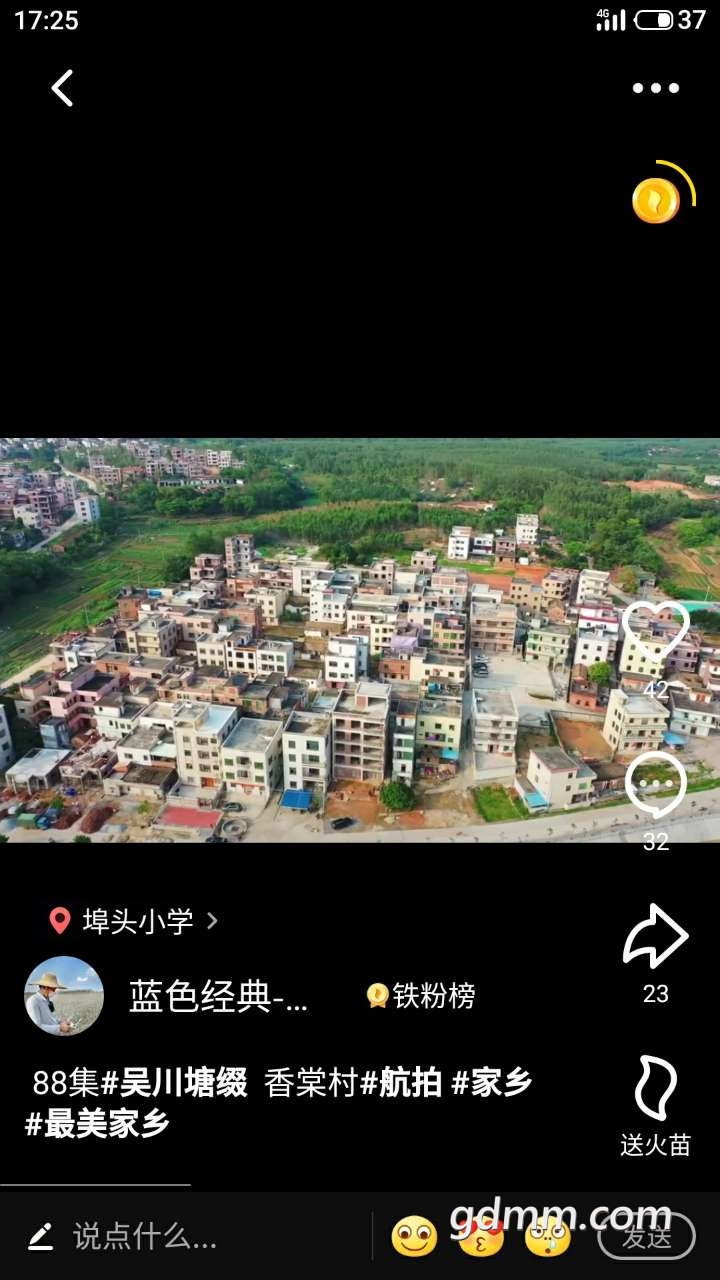Open the comments bubble
Image resolution: width=720 pixels, height=1280 pixels.
(x=655, y=785)
